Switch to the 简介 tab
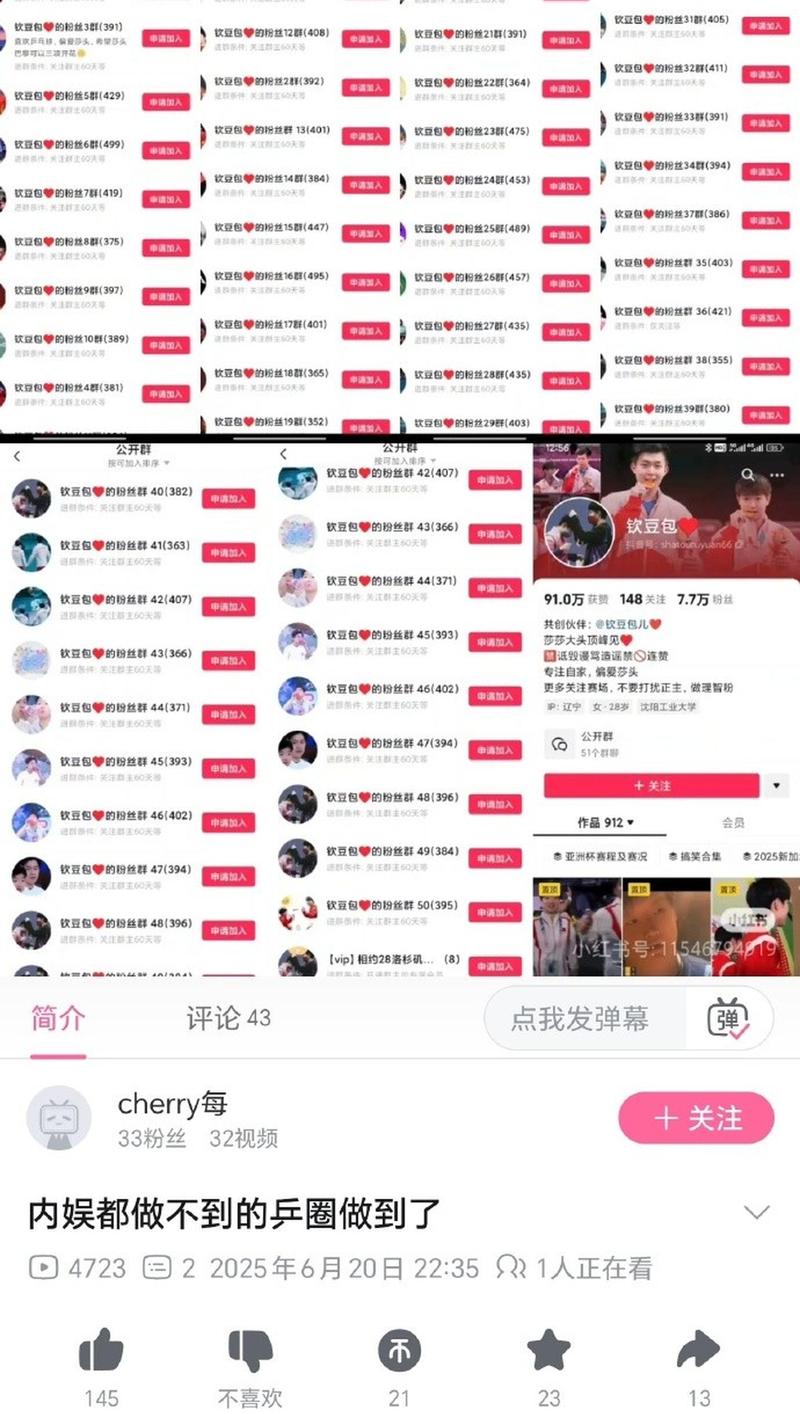The image size is (800, 1414). click(58, 1019)
